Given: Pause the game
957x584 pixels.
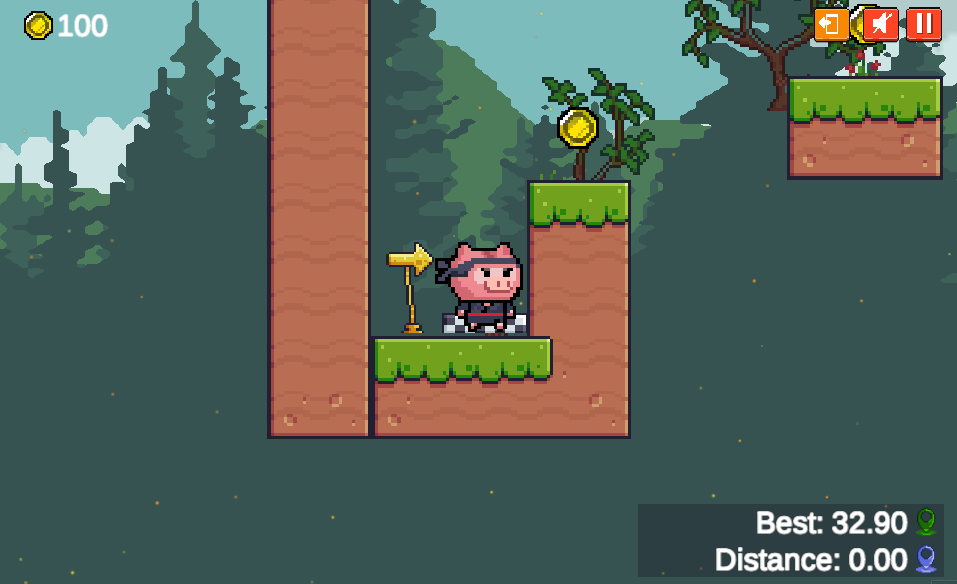Looking at the screenshot, I should click(924, 24).
